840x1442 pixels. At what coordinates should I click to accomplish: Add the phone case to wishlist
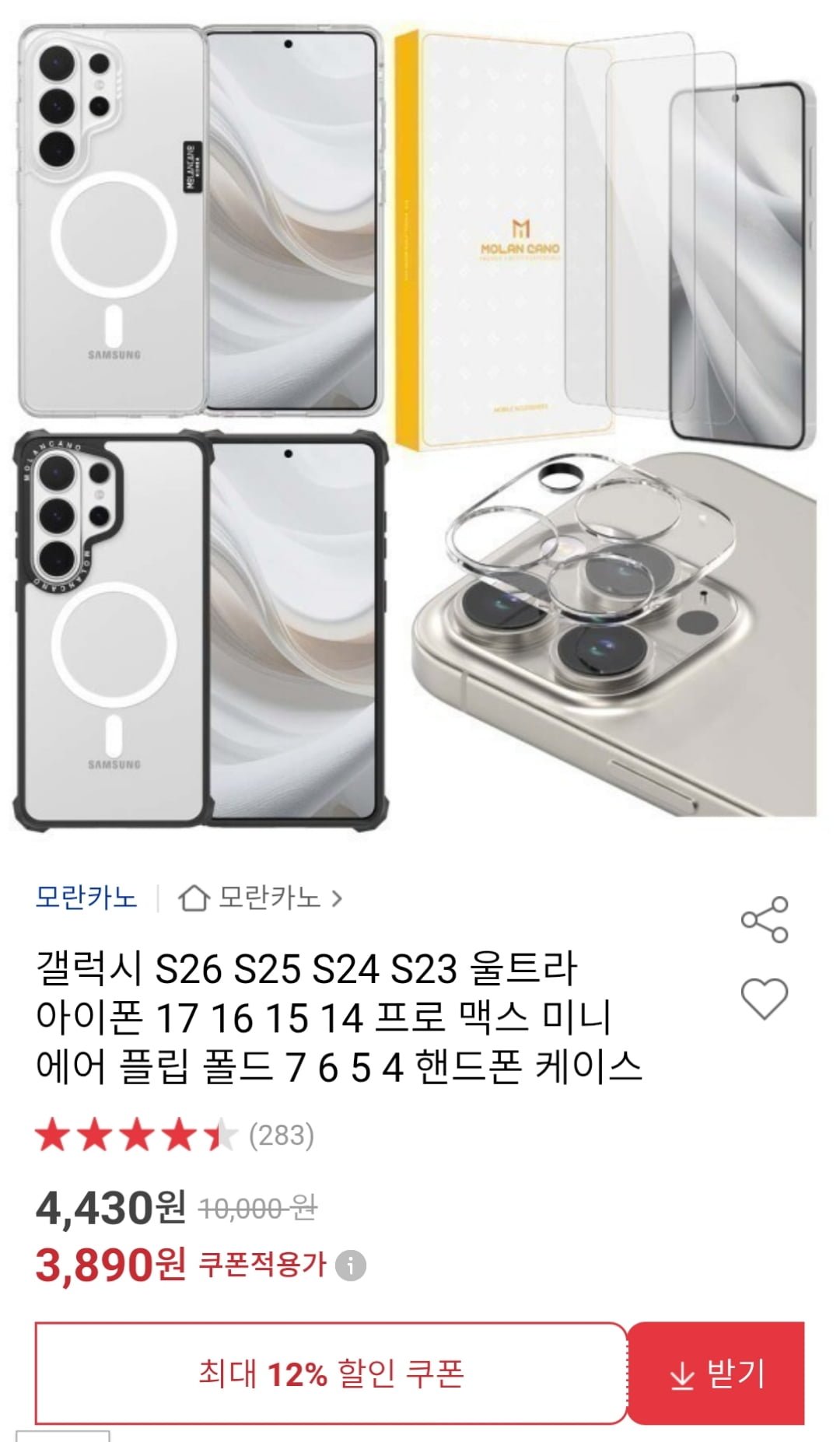coord(765,998)
